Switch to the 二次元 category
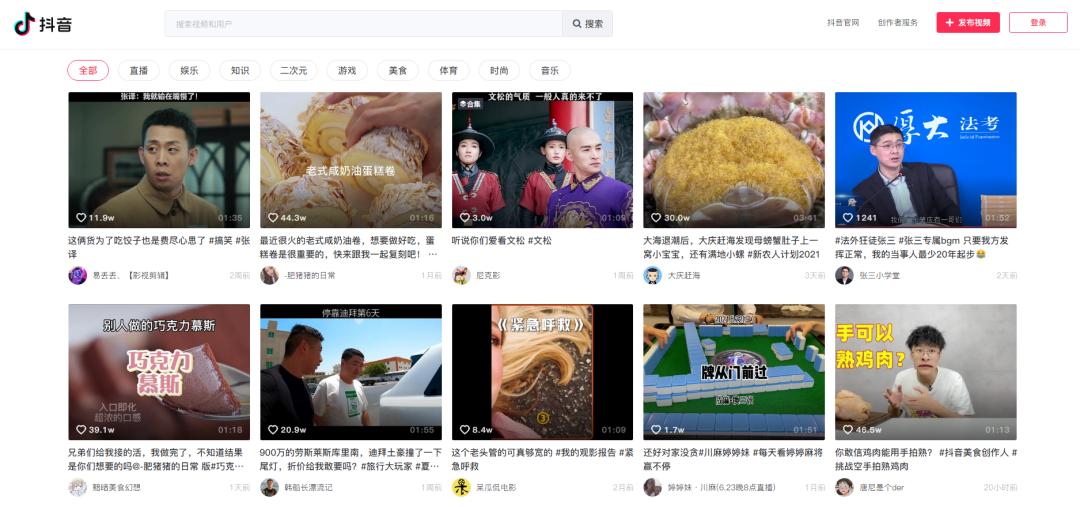Viewport: 1080px width, 507px height. point(293,70)
